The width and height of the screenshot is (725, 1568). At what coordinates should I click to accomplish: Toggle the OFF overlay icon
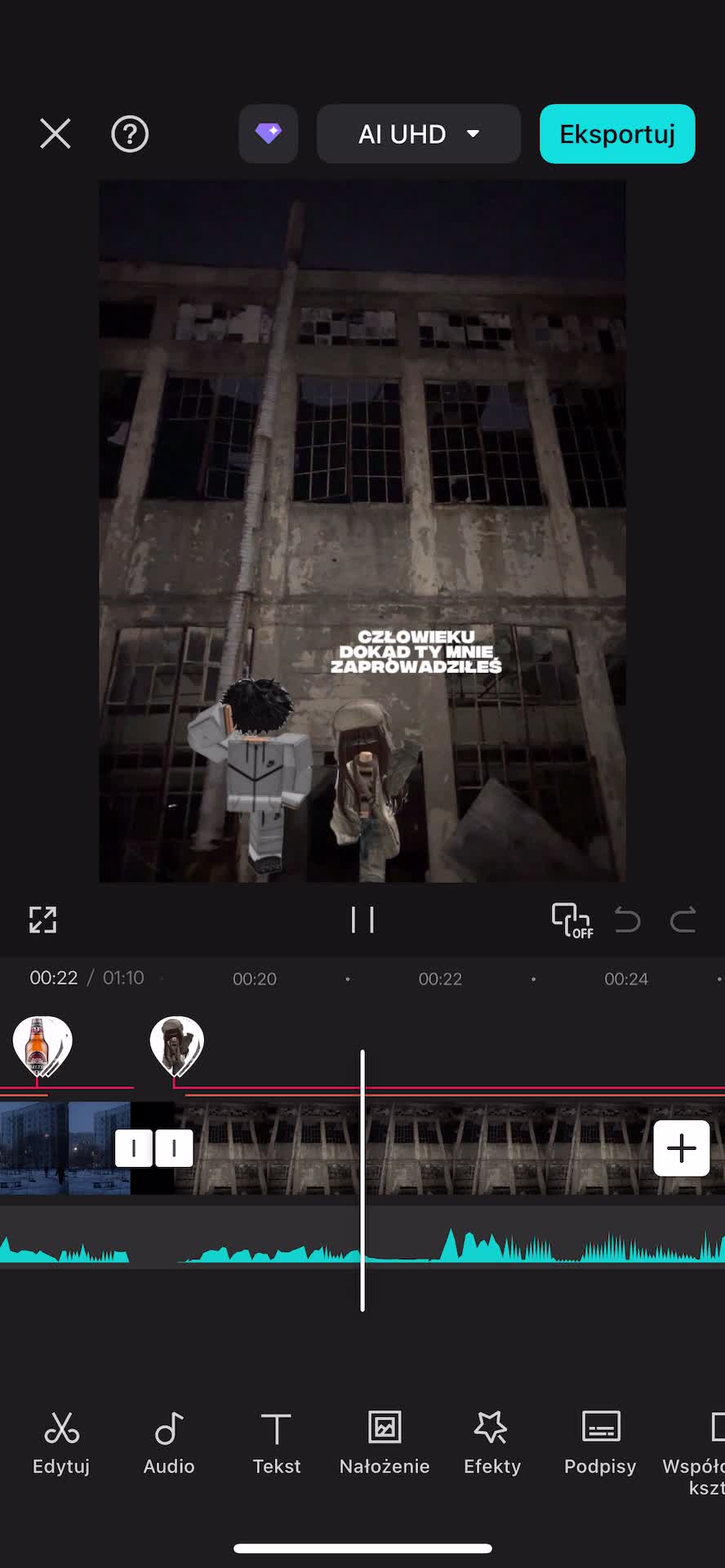pyautogui.click(x=572, y=920)
